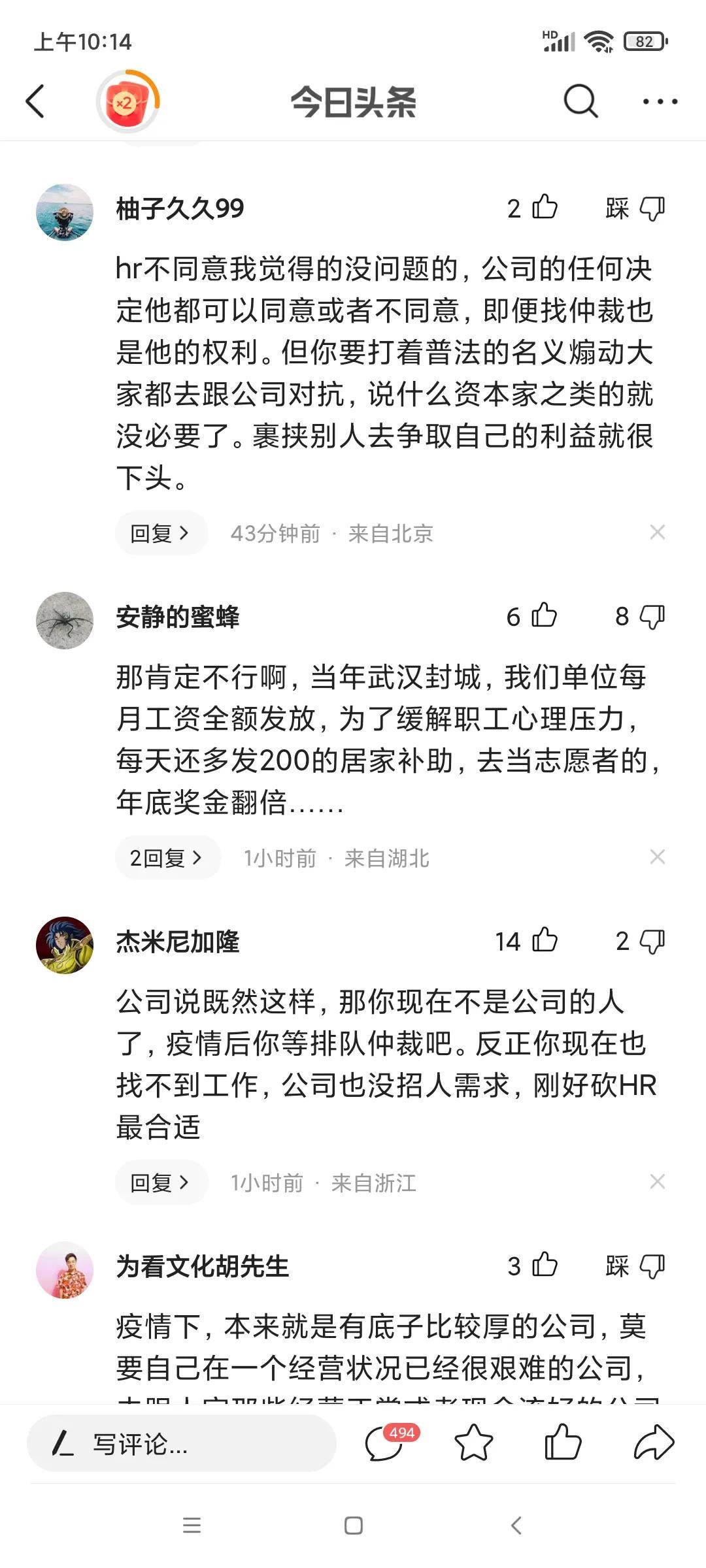Reply to 杰米尼加隆's comment
Viewport: 706px width, 1568px height.
pyautogui.click(x=161, y=1182)
